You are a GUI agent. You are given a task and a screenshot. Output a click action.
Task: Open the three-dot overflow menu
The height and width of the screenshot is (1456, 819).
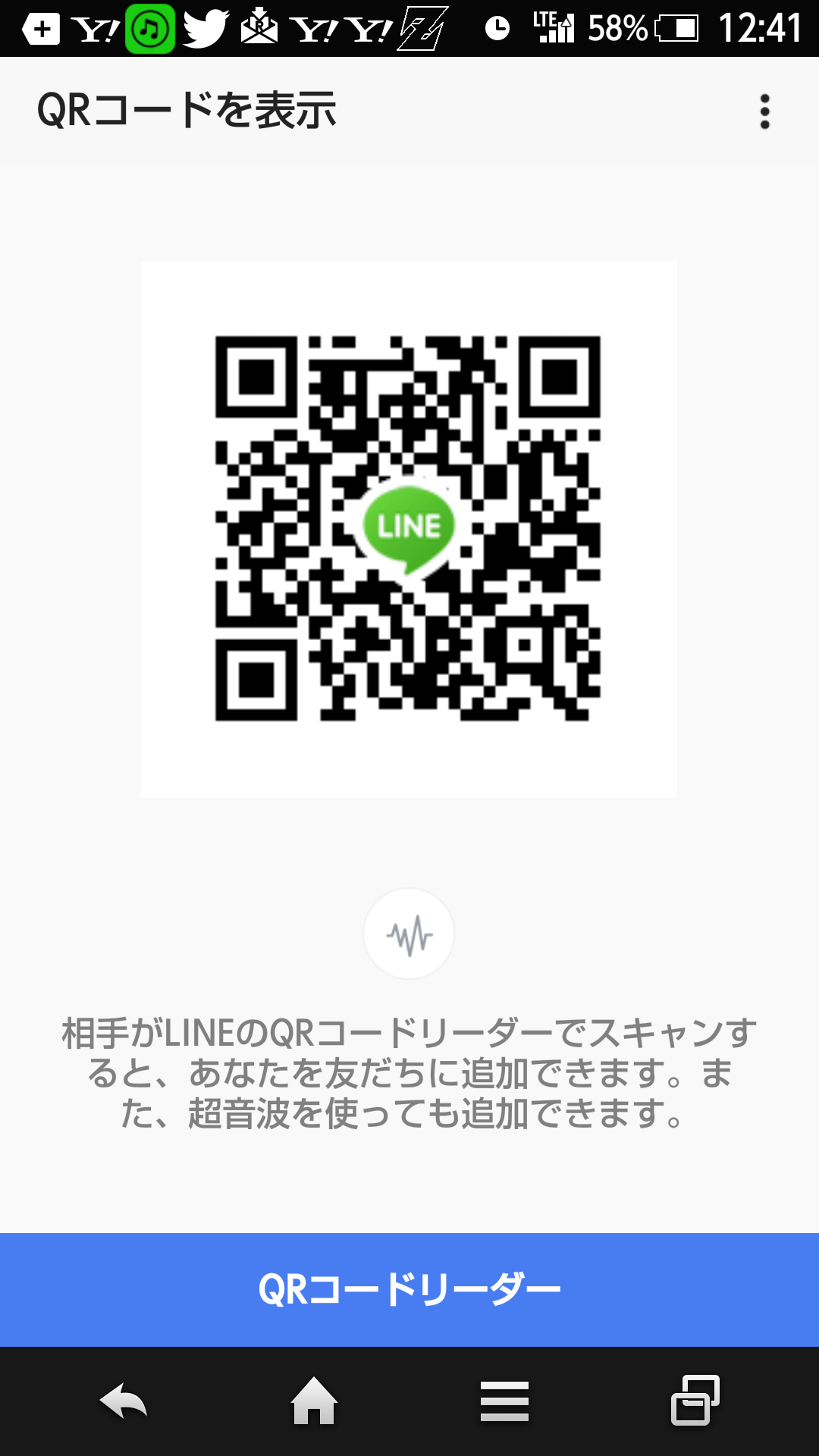coord(764,111)
